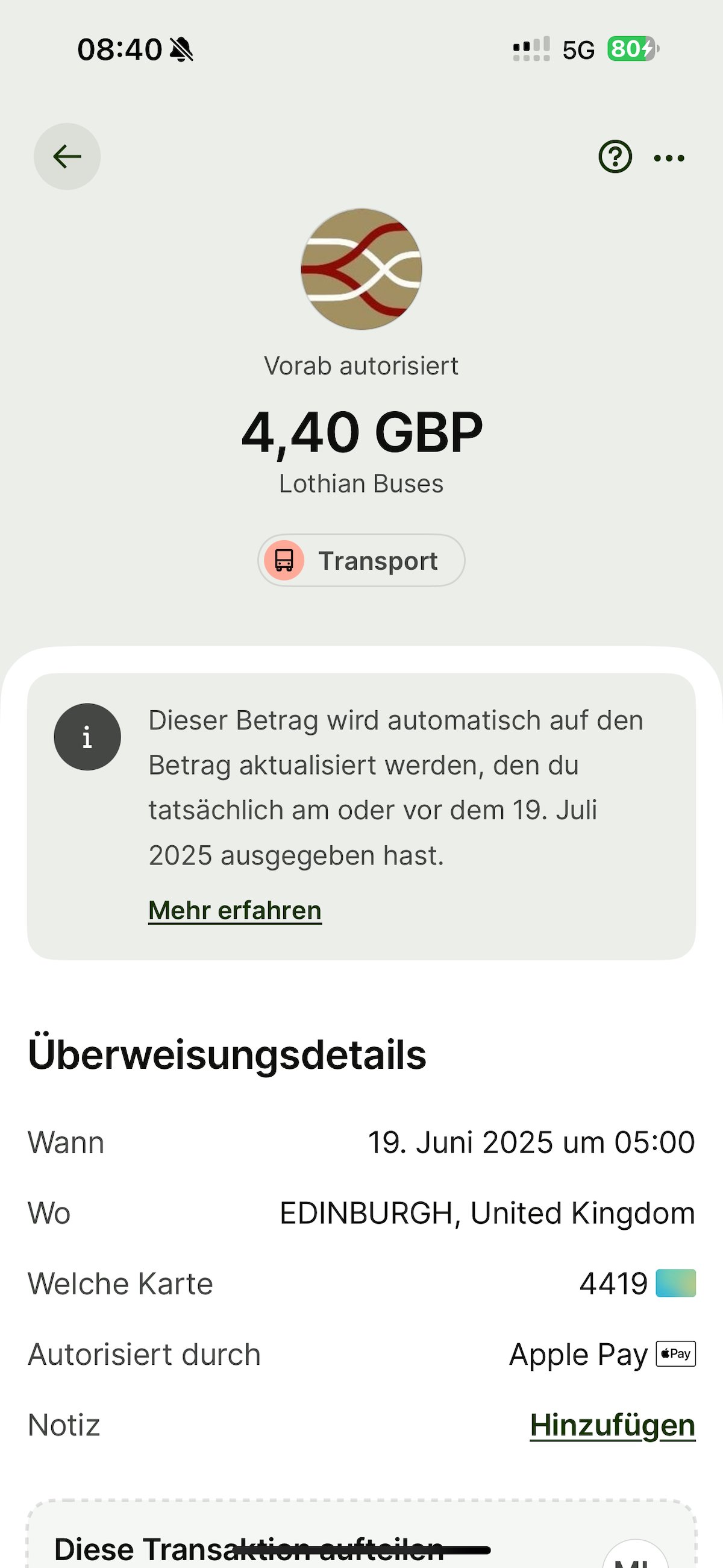Open the three-dot overflow menu
The width and height of the screenshot is (723, 1568).
click(x=669, y=159)
